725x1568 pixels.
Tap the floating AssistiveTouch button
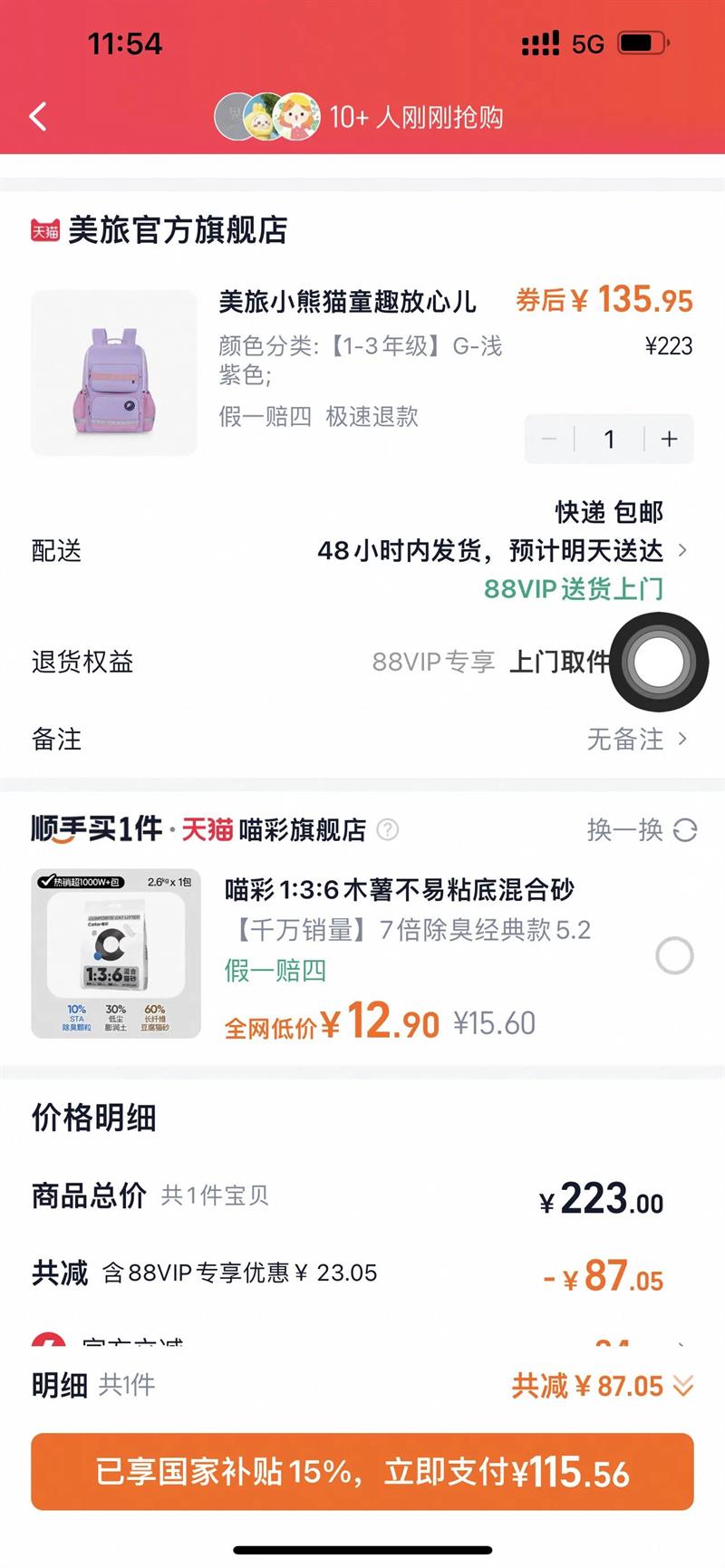(659, 662)
